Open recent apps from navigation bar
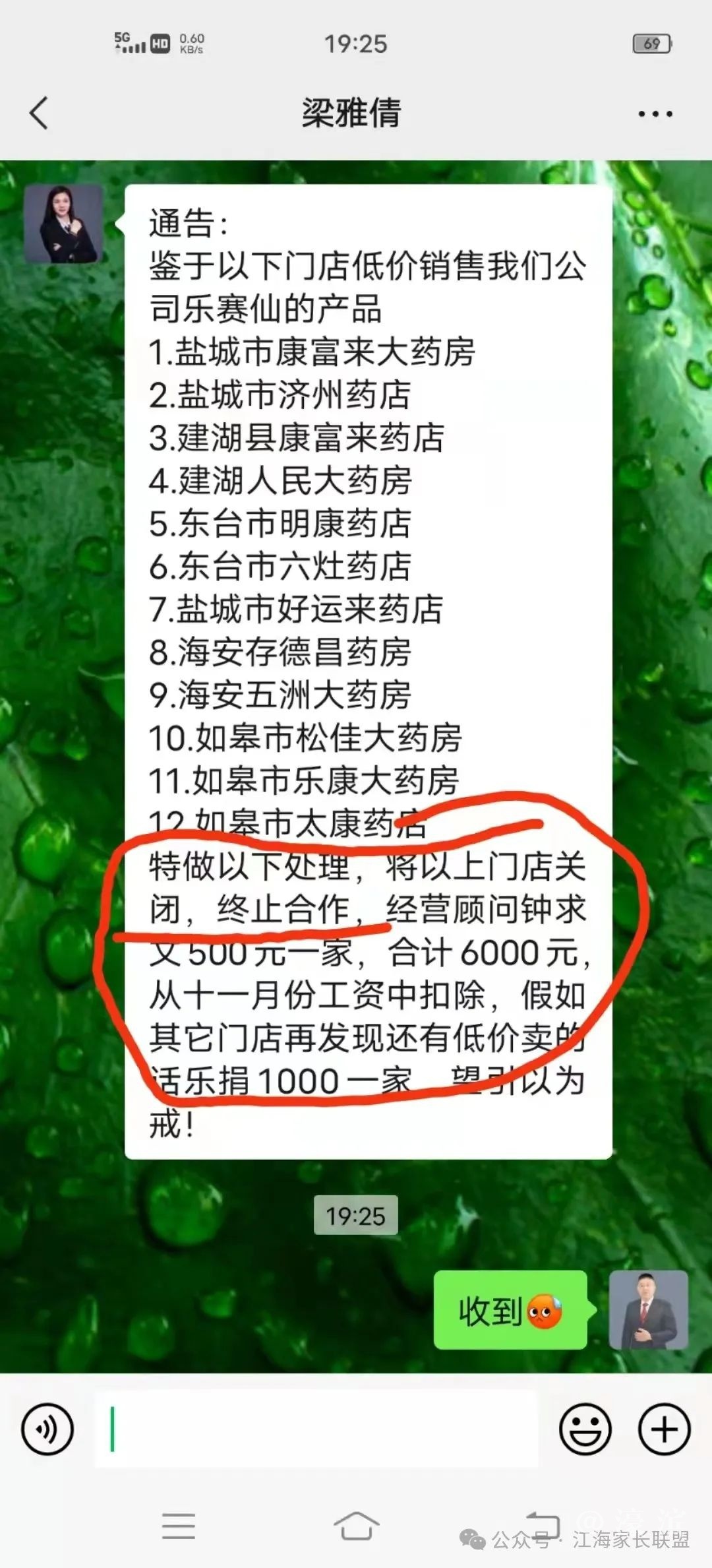 point(179,1526)
